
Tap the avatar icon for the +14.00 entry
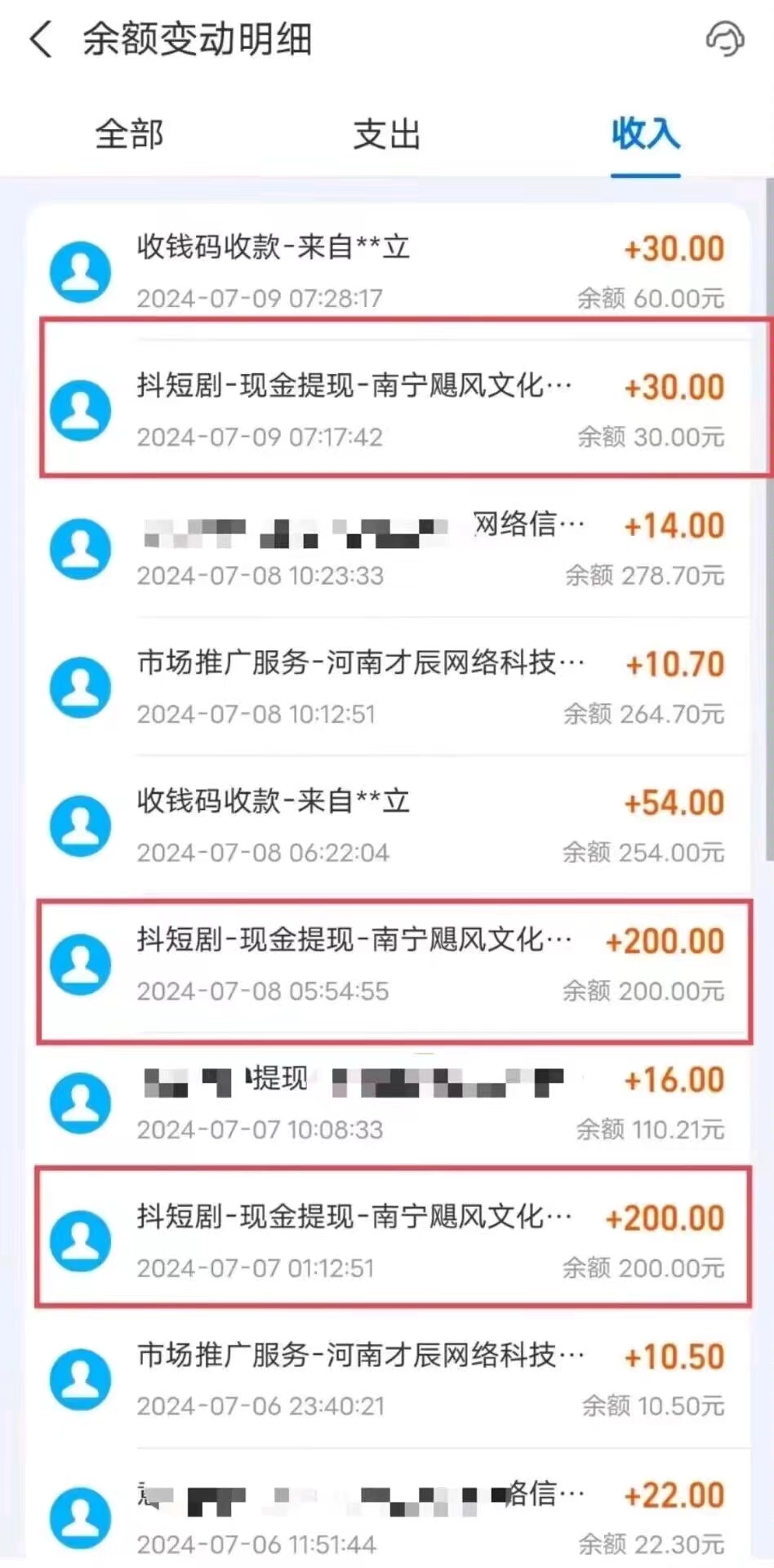pyautogui.click(x=80, y=549)
